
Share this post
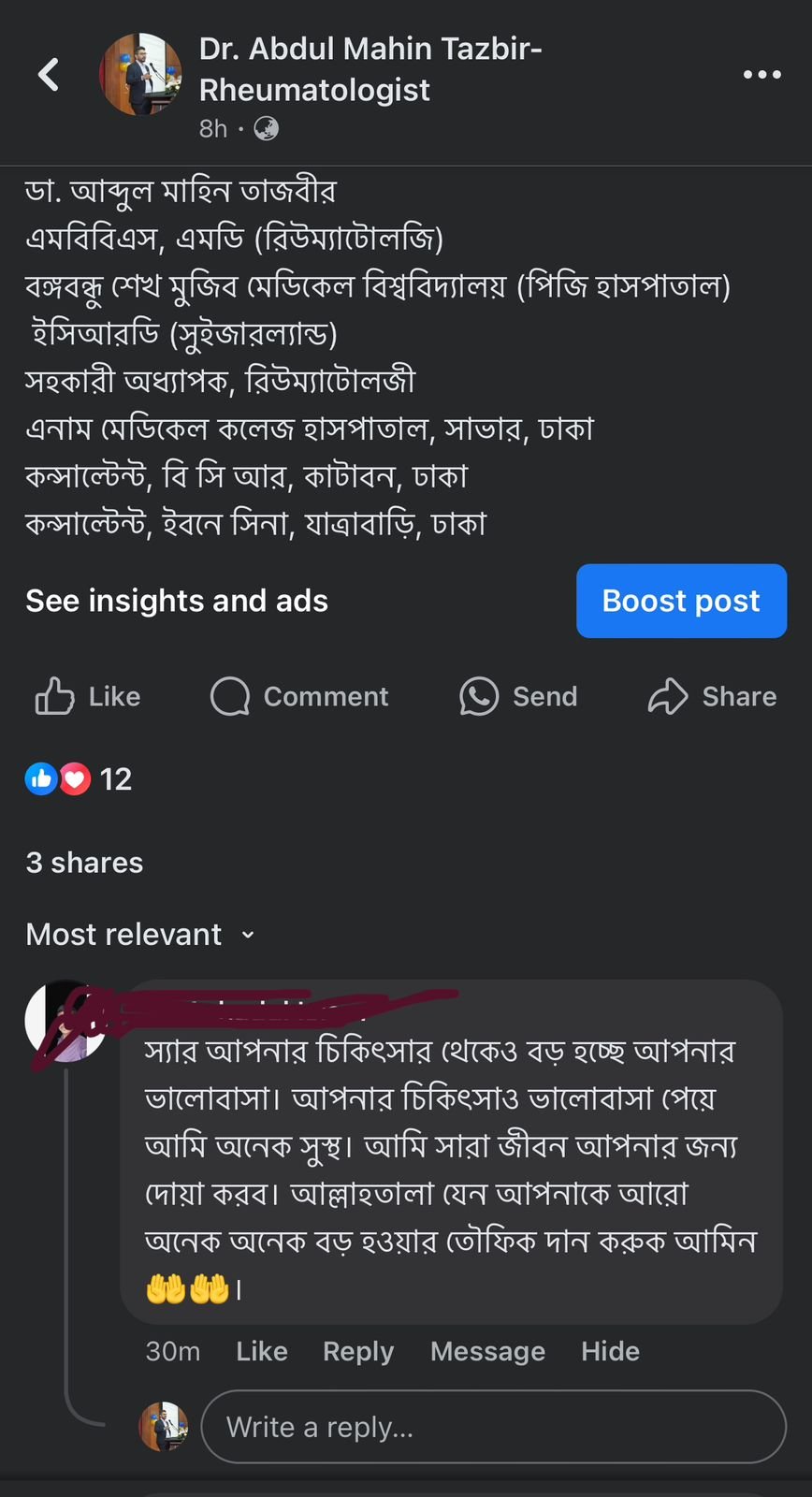[x=713, y=696]
